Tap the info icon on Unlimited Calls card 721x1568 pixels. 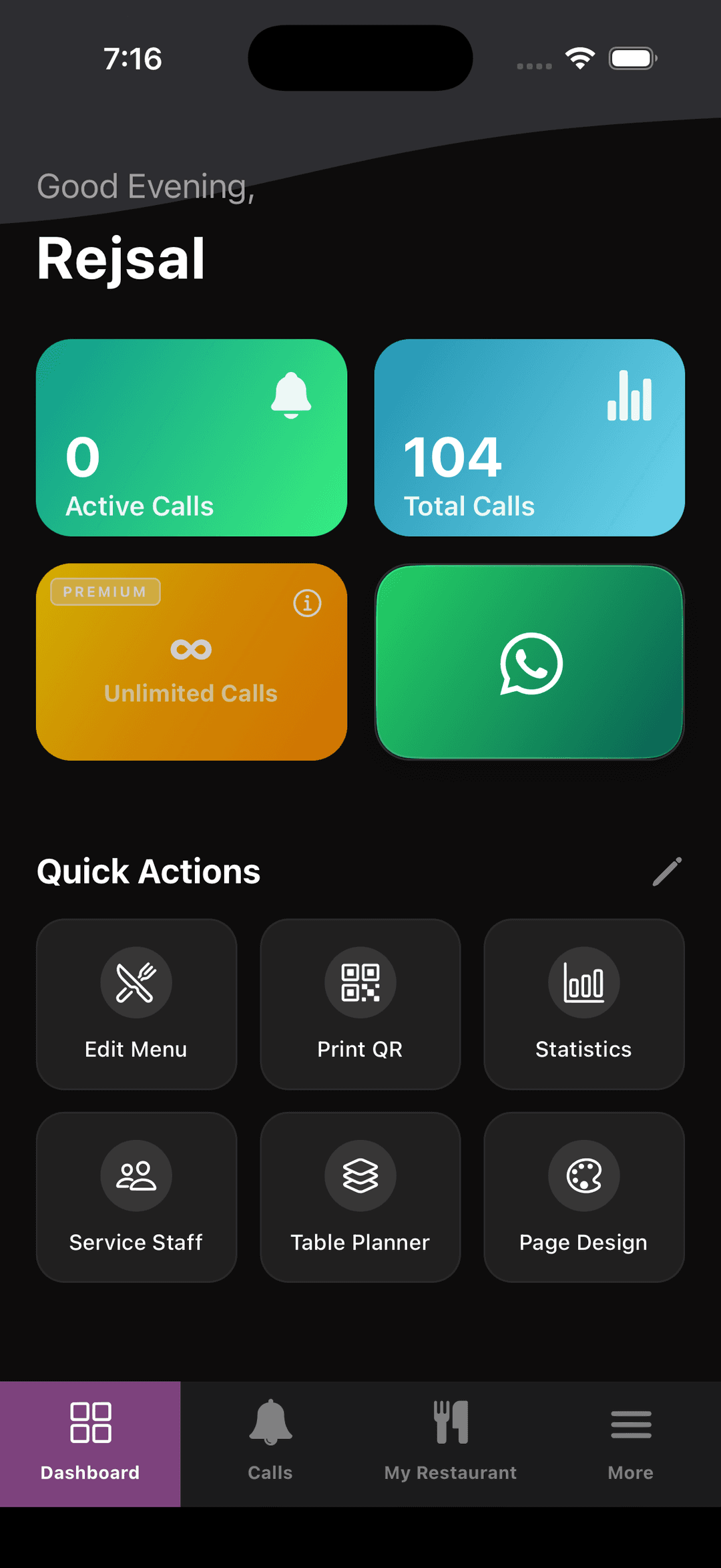click(306, 603)
